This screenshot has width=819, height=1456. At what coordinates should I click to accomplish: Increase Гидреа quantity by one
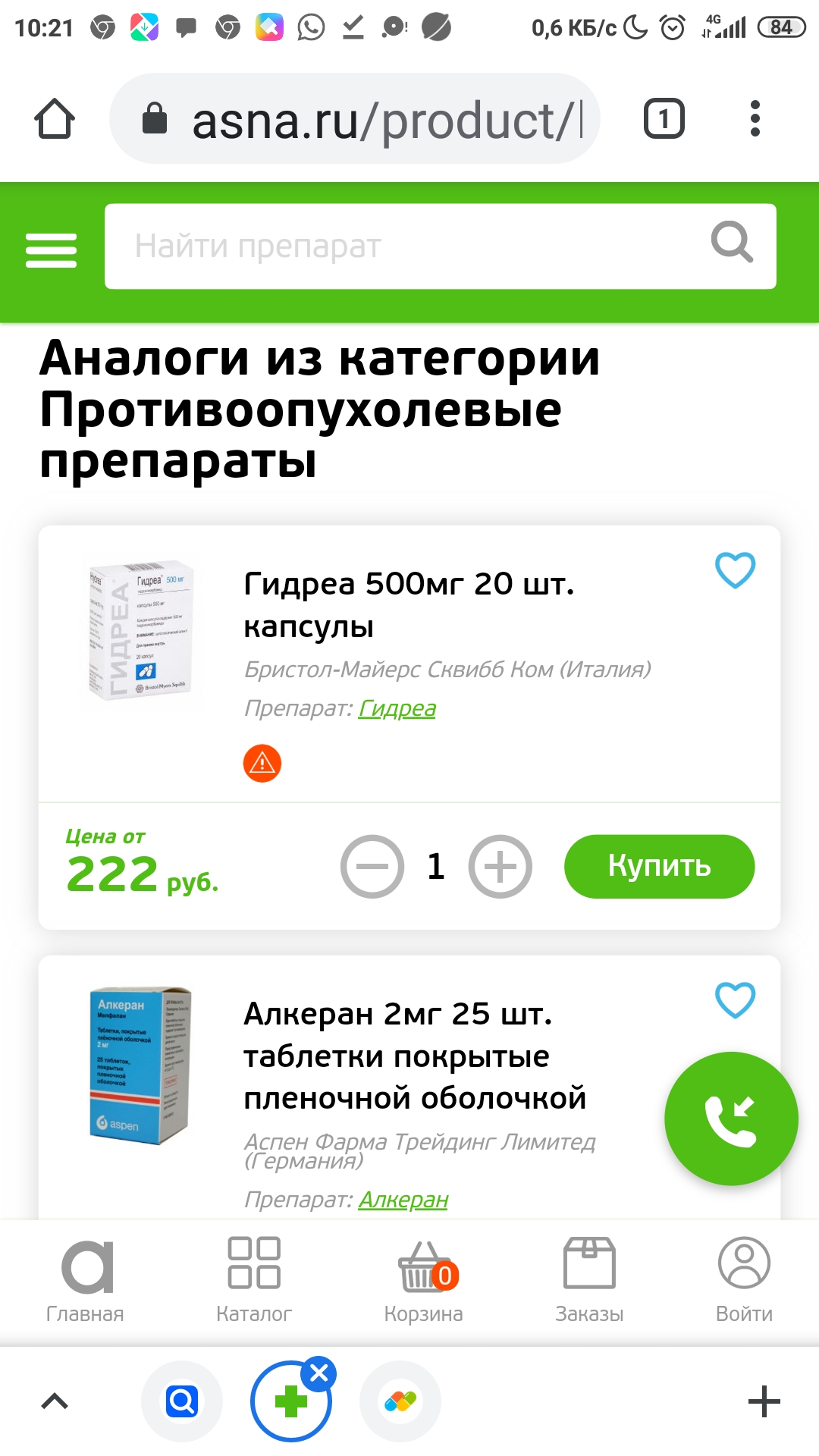click(x=500, y=867)
